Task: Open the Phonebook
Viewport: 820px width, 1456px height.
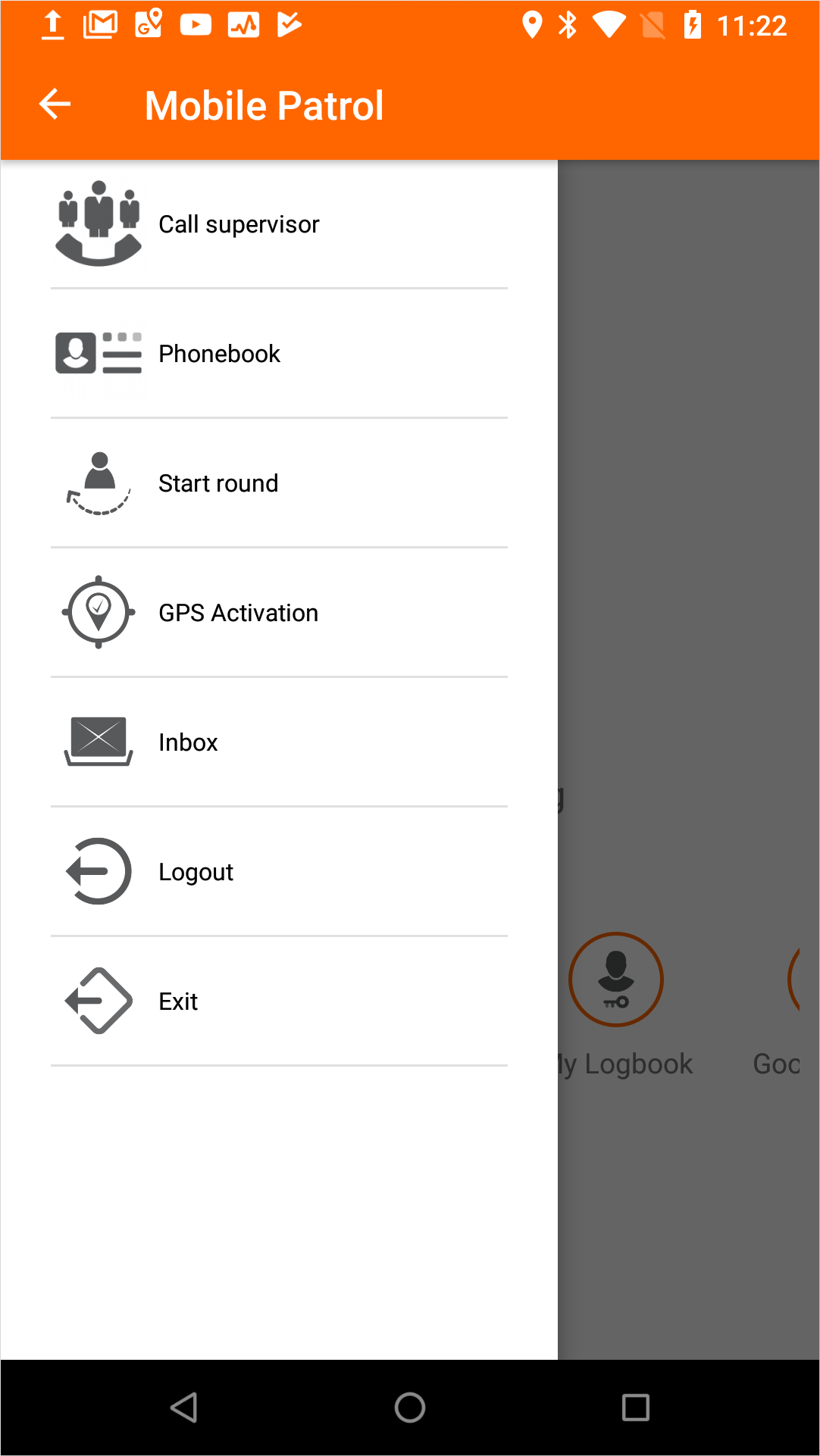Action: (219, 354)
